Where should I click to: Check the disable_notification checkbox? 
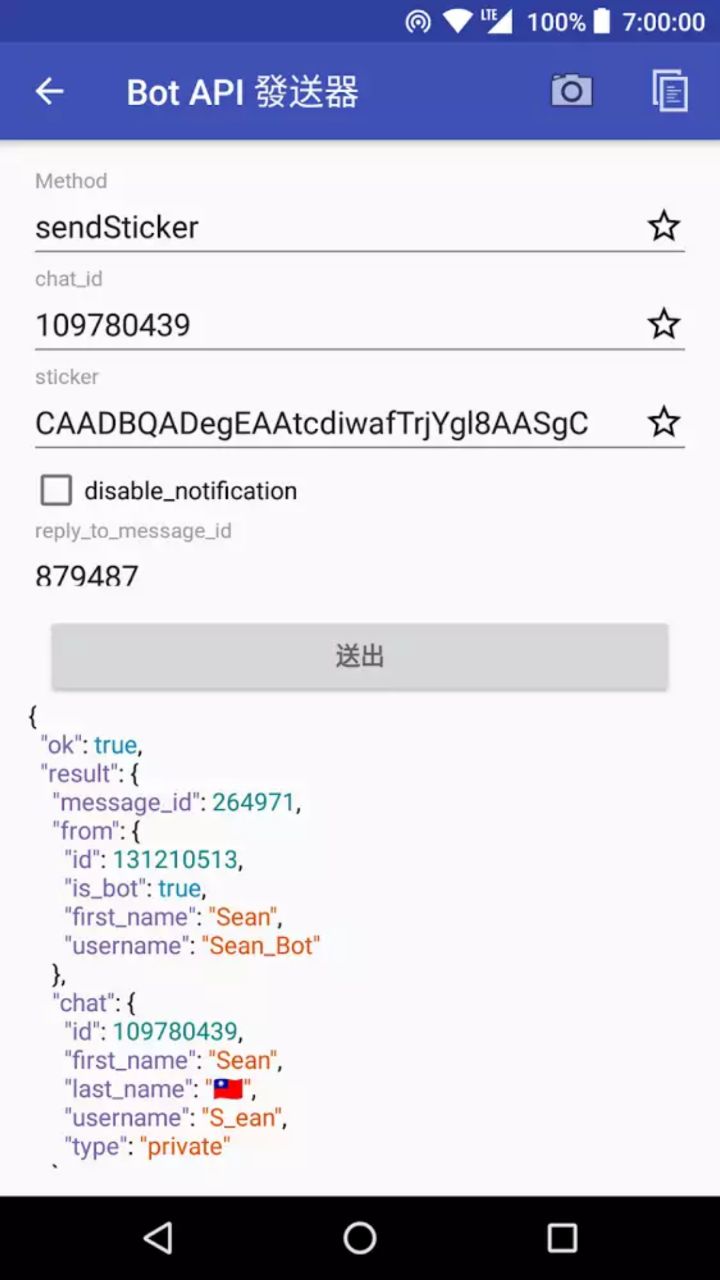[x=56, y=490]
